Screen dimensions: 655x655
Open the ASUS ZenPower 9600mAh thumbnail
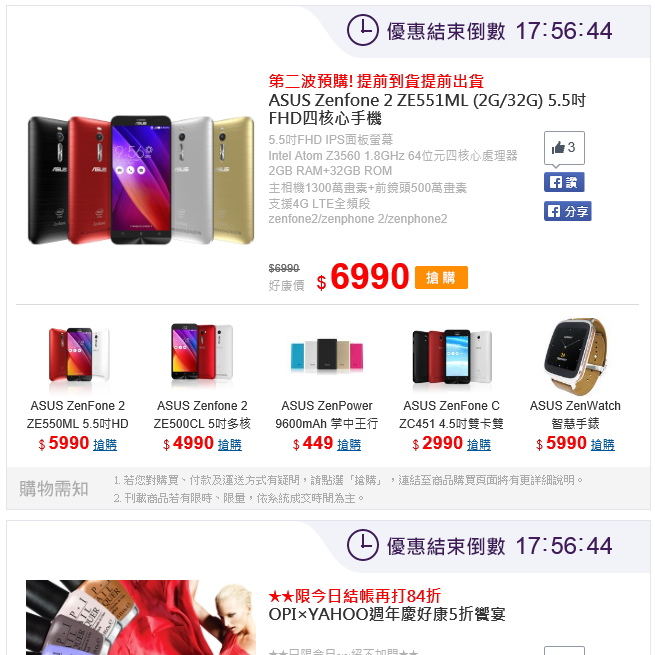click(326, 356)
